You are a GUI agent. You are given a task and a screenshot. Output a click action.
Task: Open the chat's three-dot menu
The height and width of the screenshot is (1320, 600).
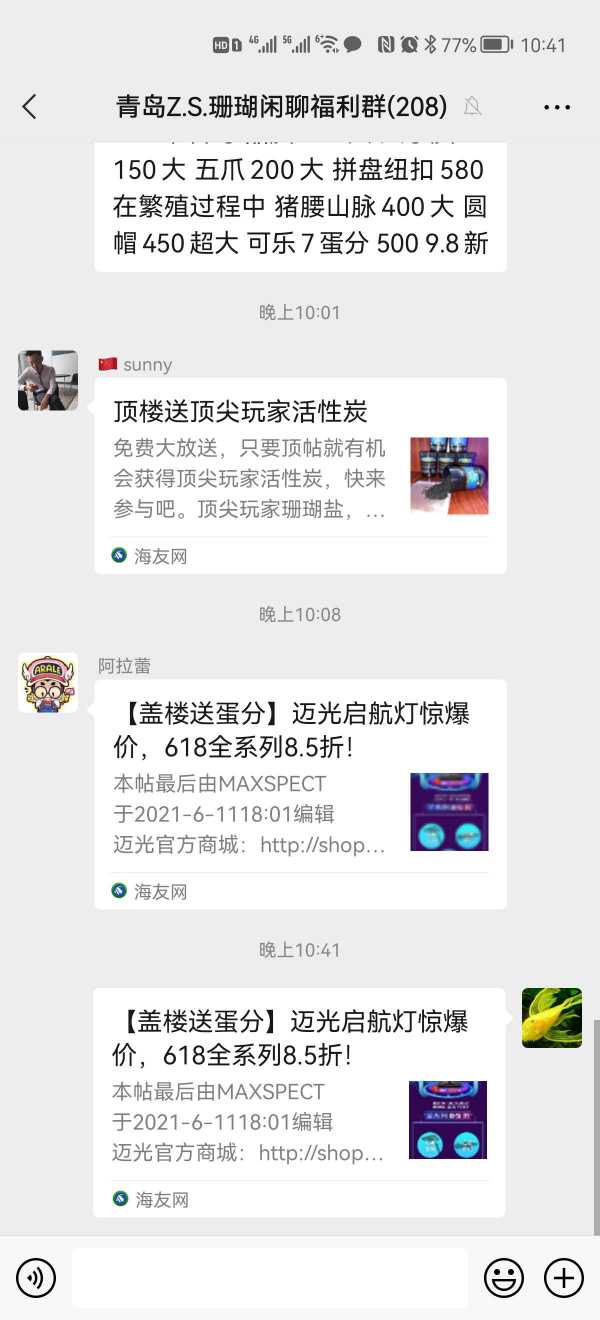(557, 107)
